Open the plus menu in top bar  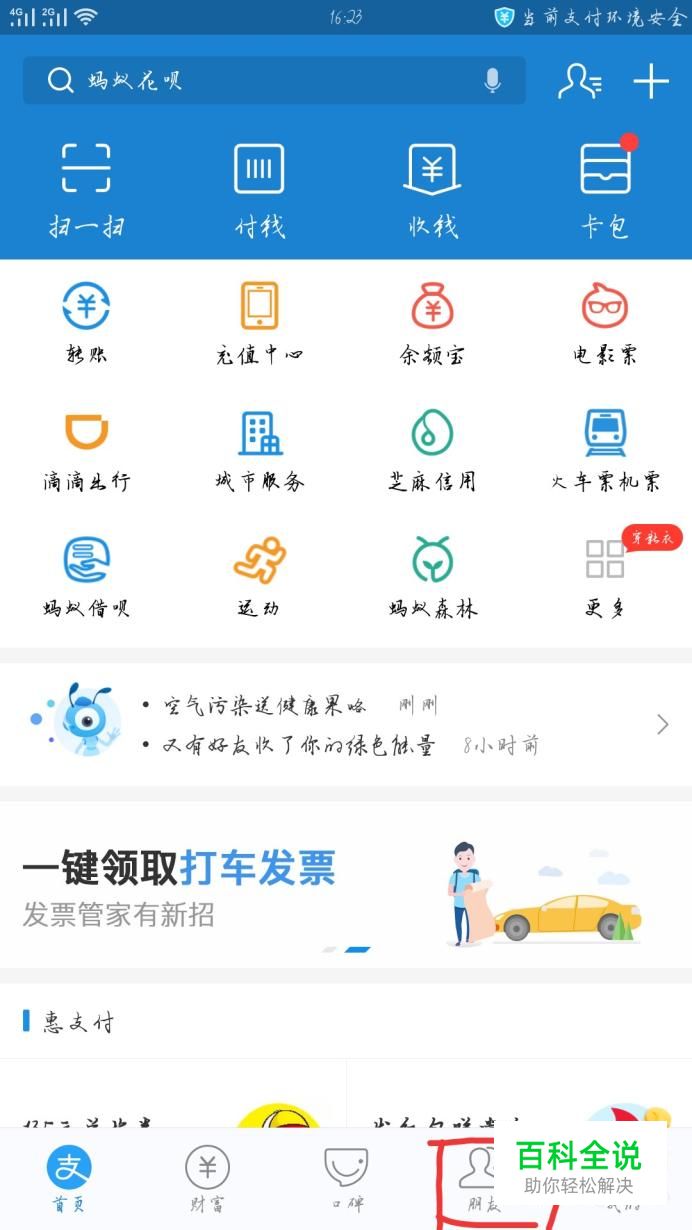(x=651, y=81)
